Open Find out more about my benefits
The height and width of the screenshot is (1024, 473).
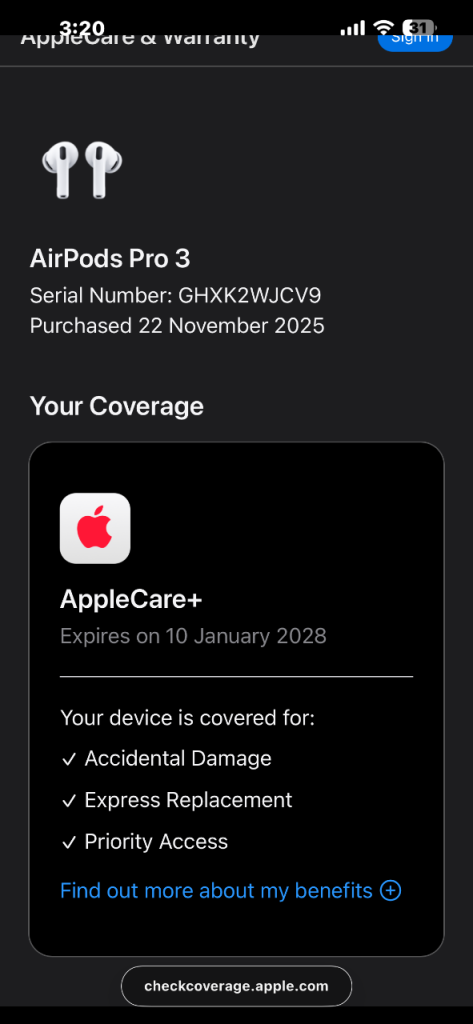(231, 890)
